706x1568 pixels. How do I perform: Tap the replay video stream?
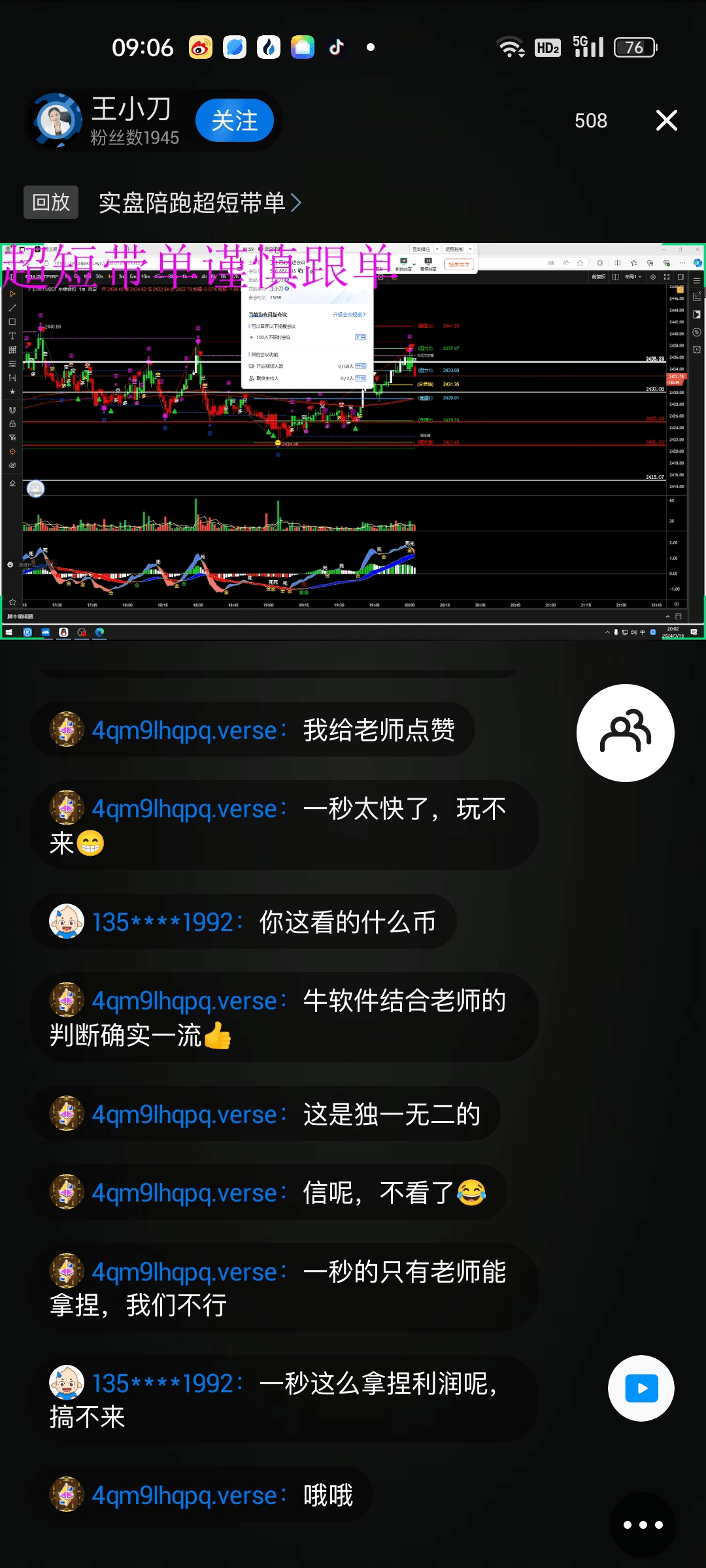click(353, 441)
